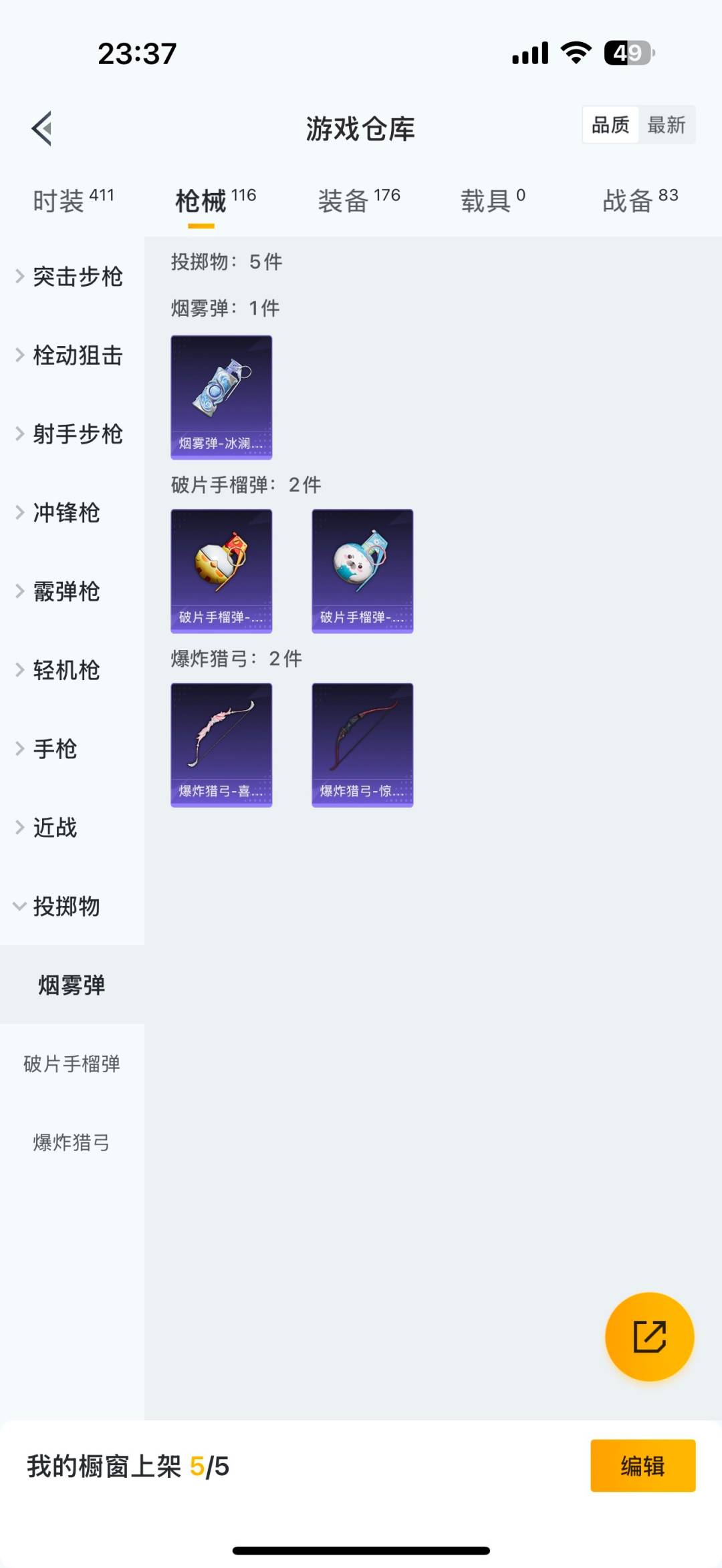Select the pink 爆炸猎弓-喜 bow item
The height and width of the screenshot is (1568, 722).
(221, 745)
